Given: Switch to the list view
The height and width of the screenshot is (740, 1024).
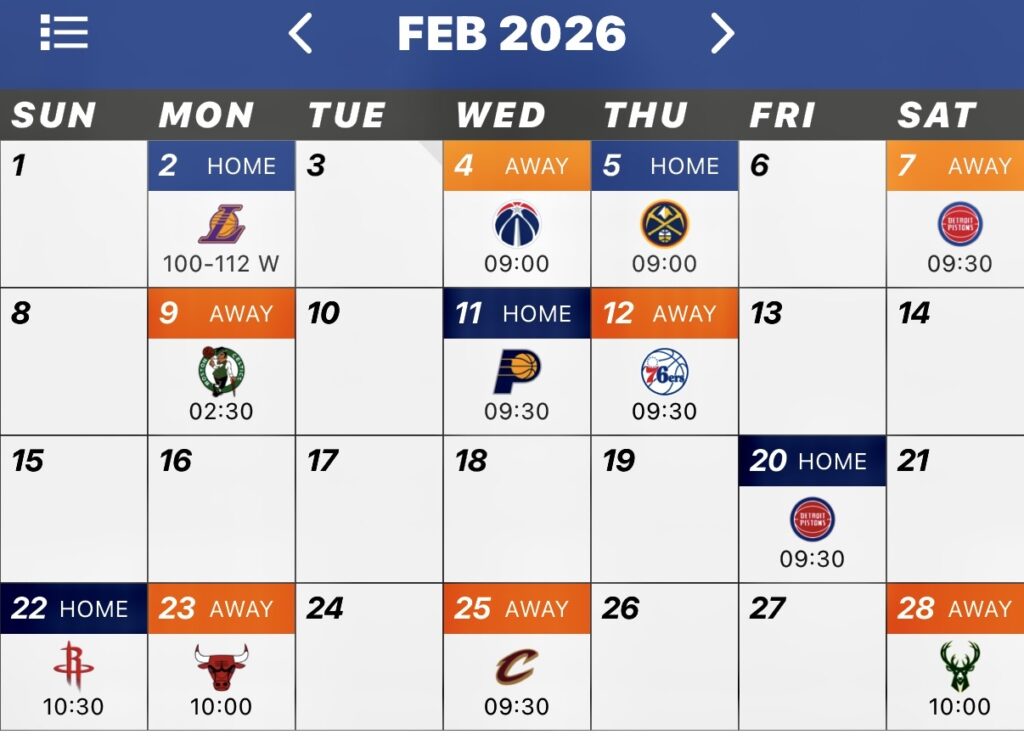Looking at the screenshot, I should pyautogui.click(x=64, y=33).
